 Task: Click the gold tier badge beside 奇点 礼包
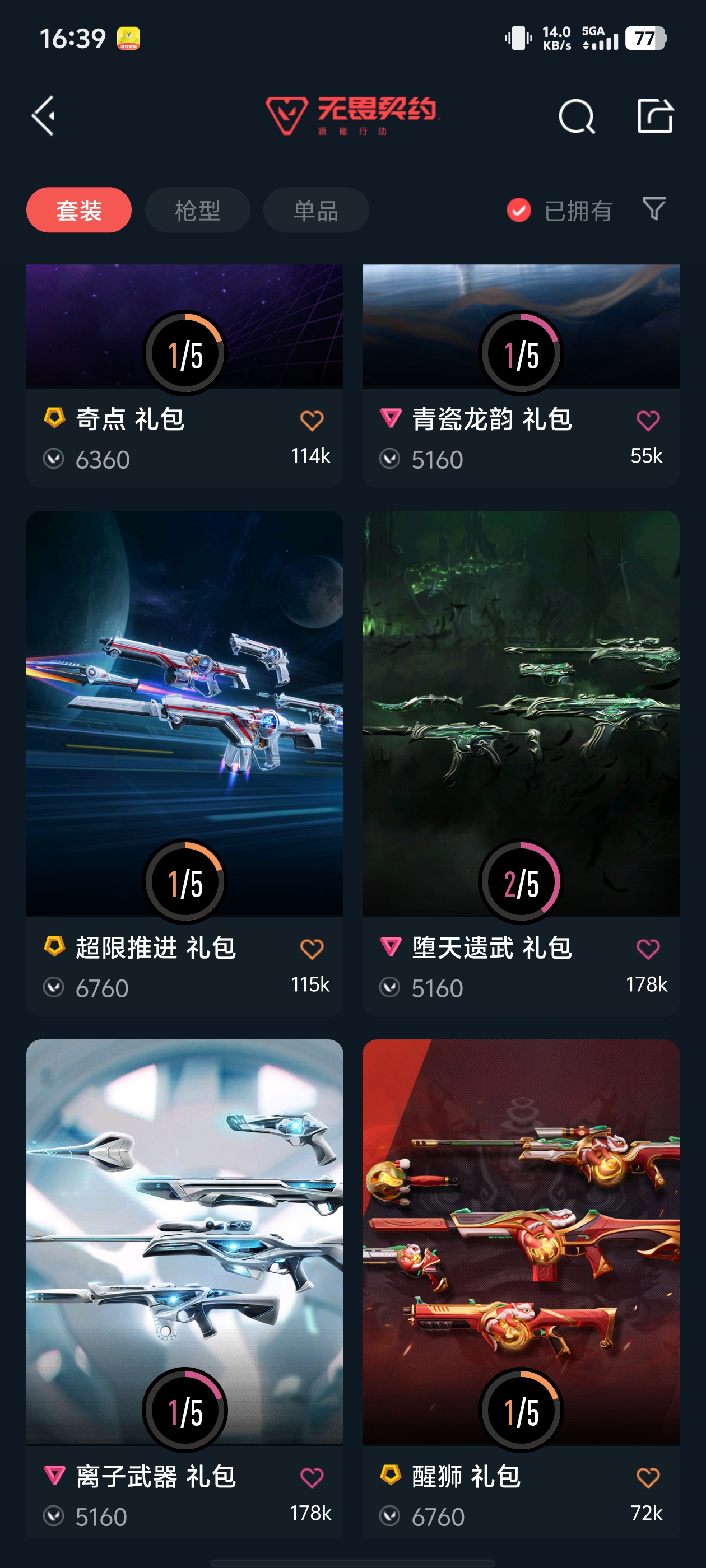[x=54, y=418]
